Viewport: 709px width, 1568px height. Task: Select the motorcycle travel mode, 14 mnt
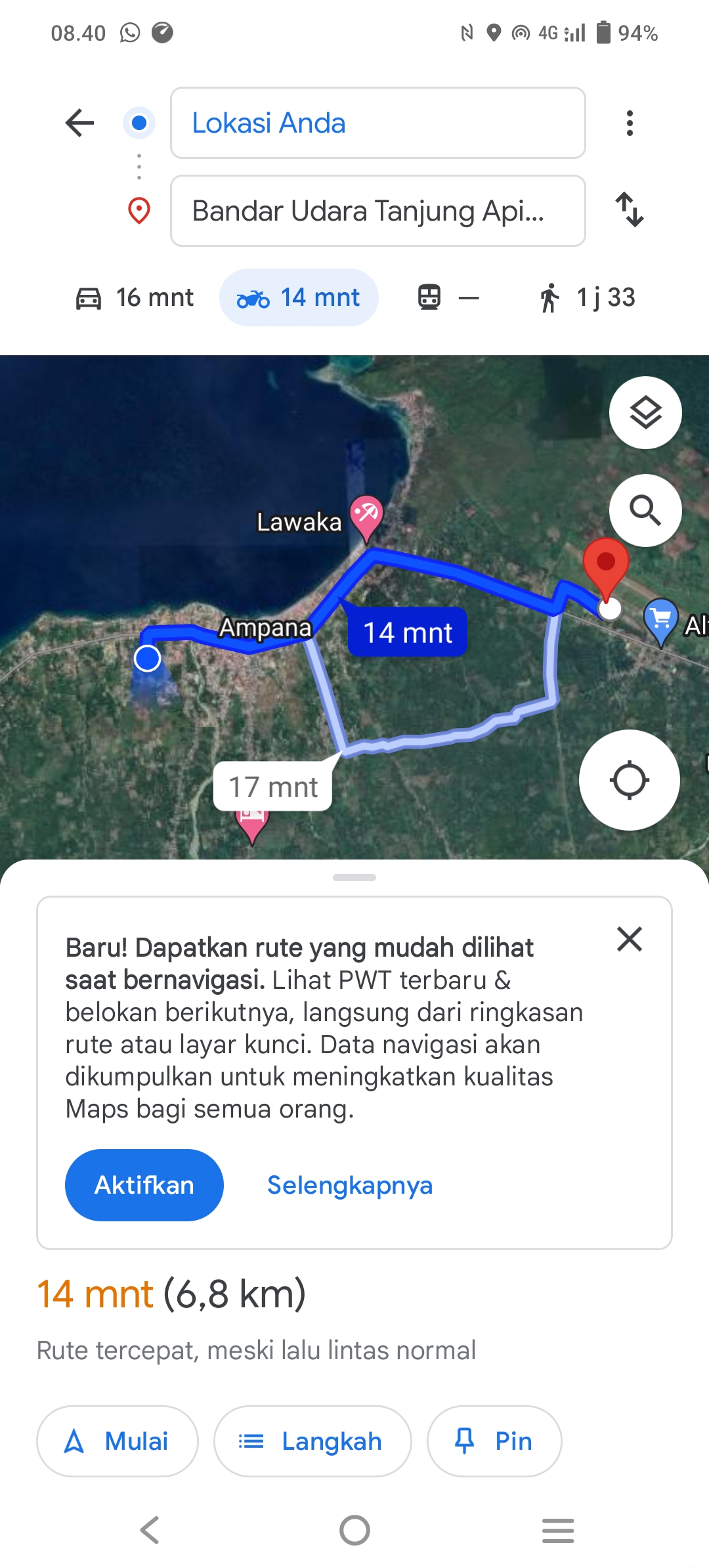pos(299,297)
